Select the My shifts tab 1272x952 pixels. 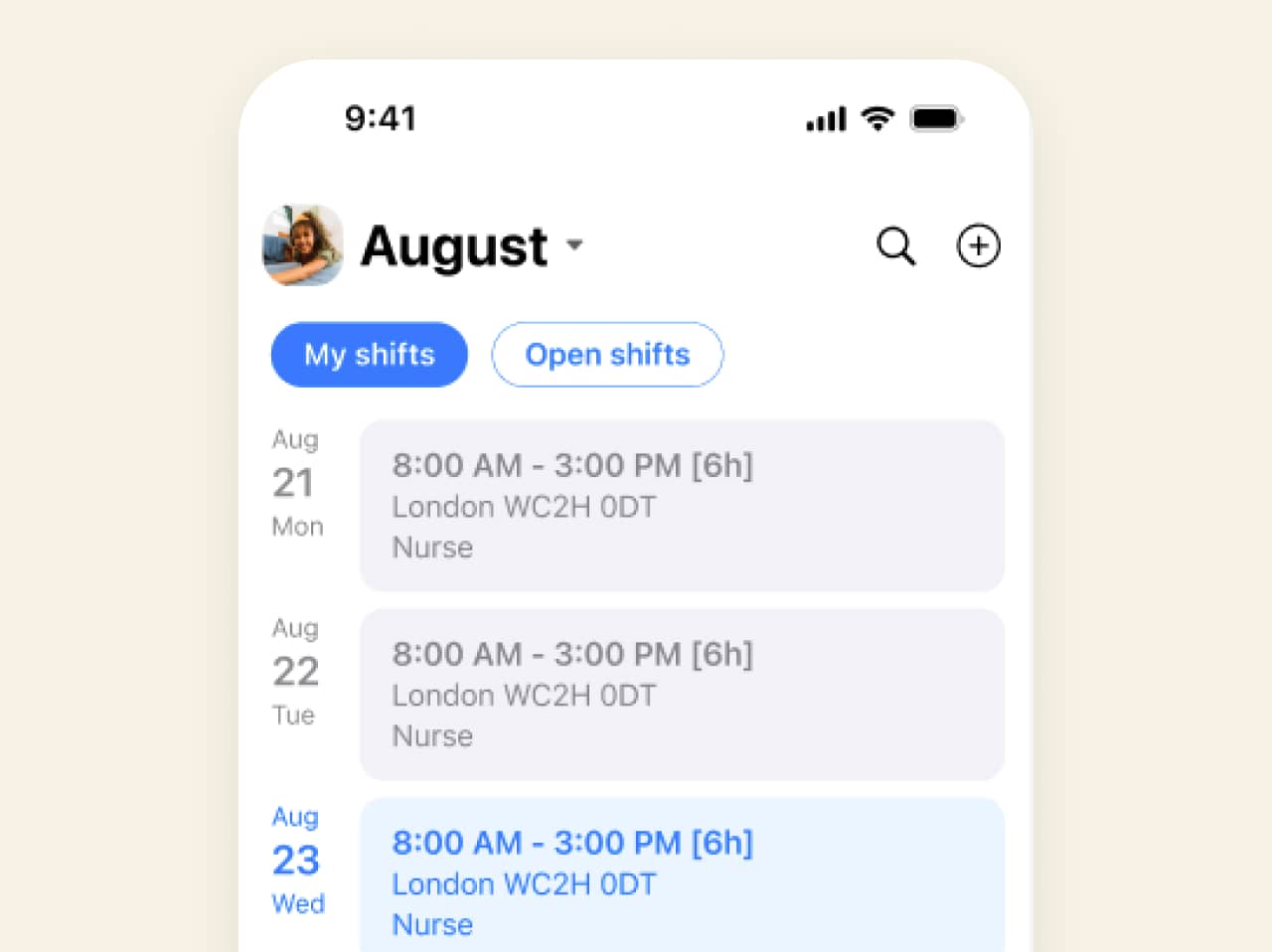click(x=370, y=355)
